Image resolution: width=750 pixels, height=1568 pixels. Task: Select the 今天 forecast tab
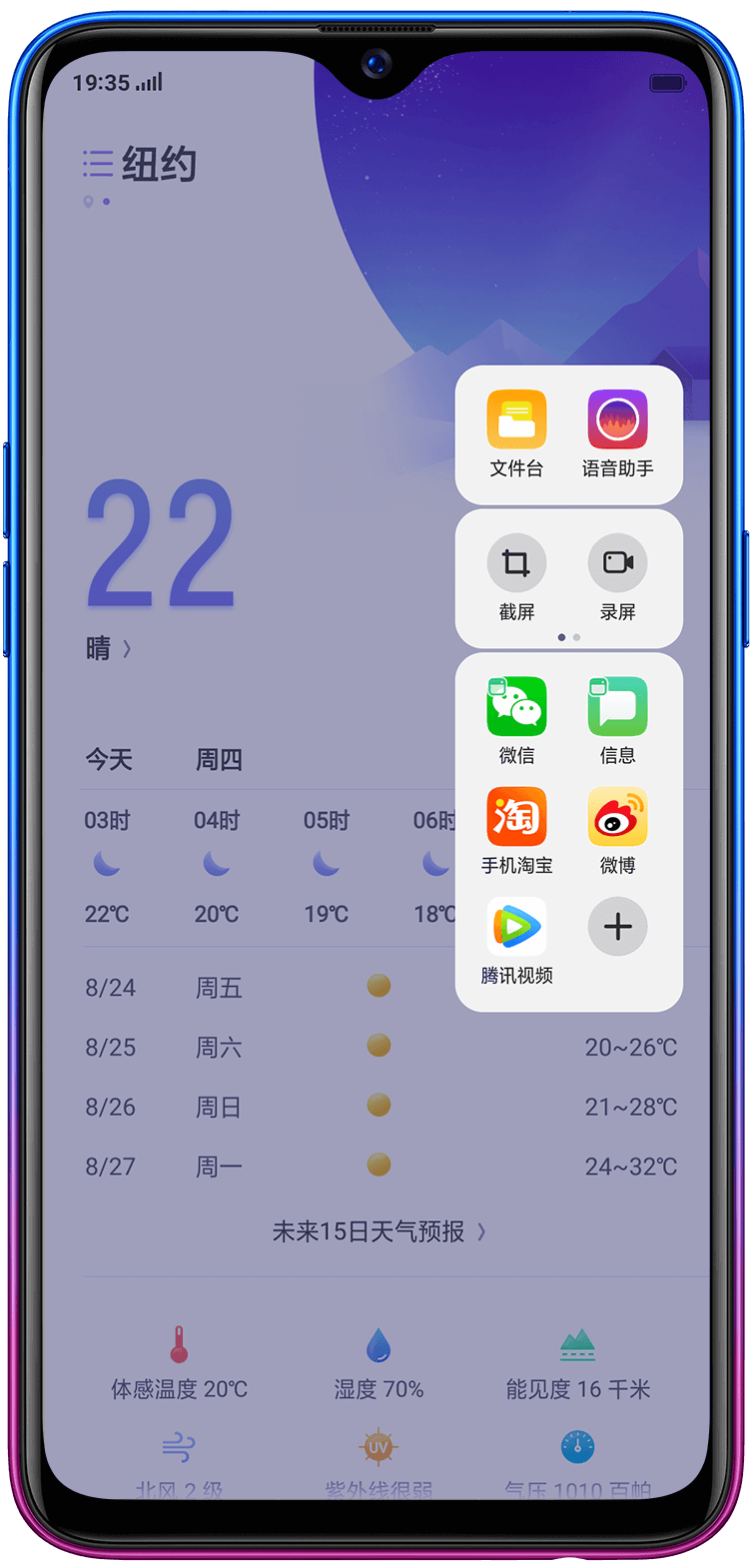point(109,760)
